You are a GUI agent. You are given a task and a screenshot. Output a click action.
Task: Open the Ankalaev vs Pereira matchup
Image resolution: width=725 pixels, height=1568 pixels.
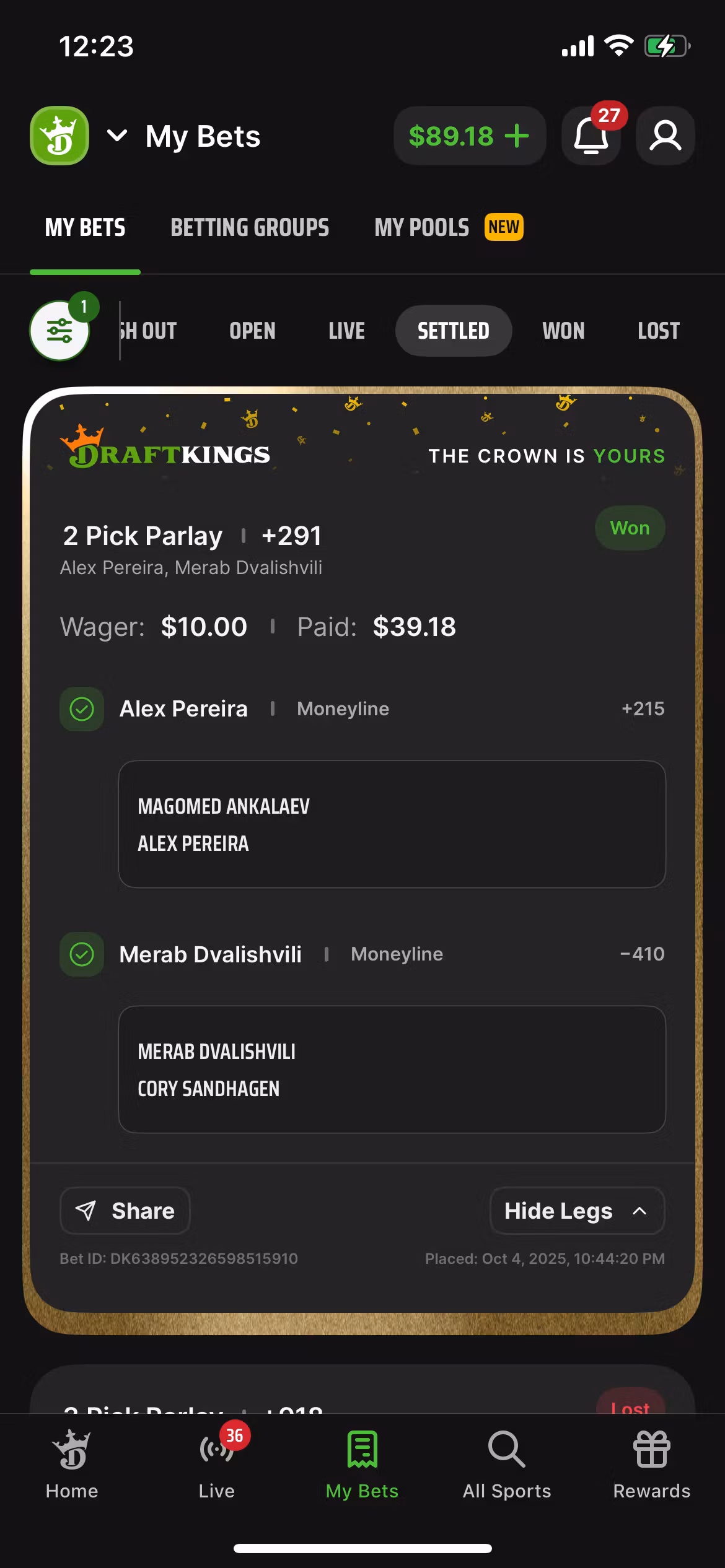[392, 824]
